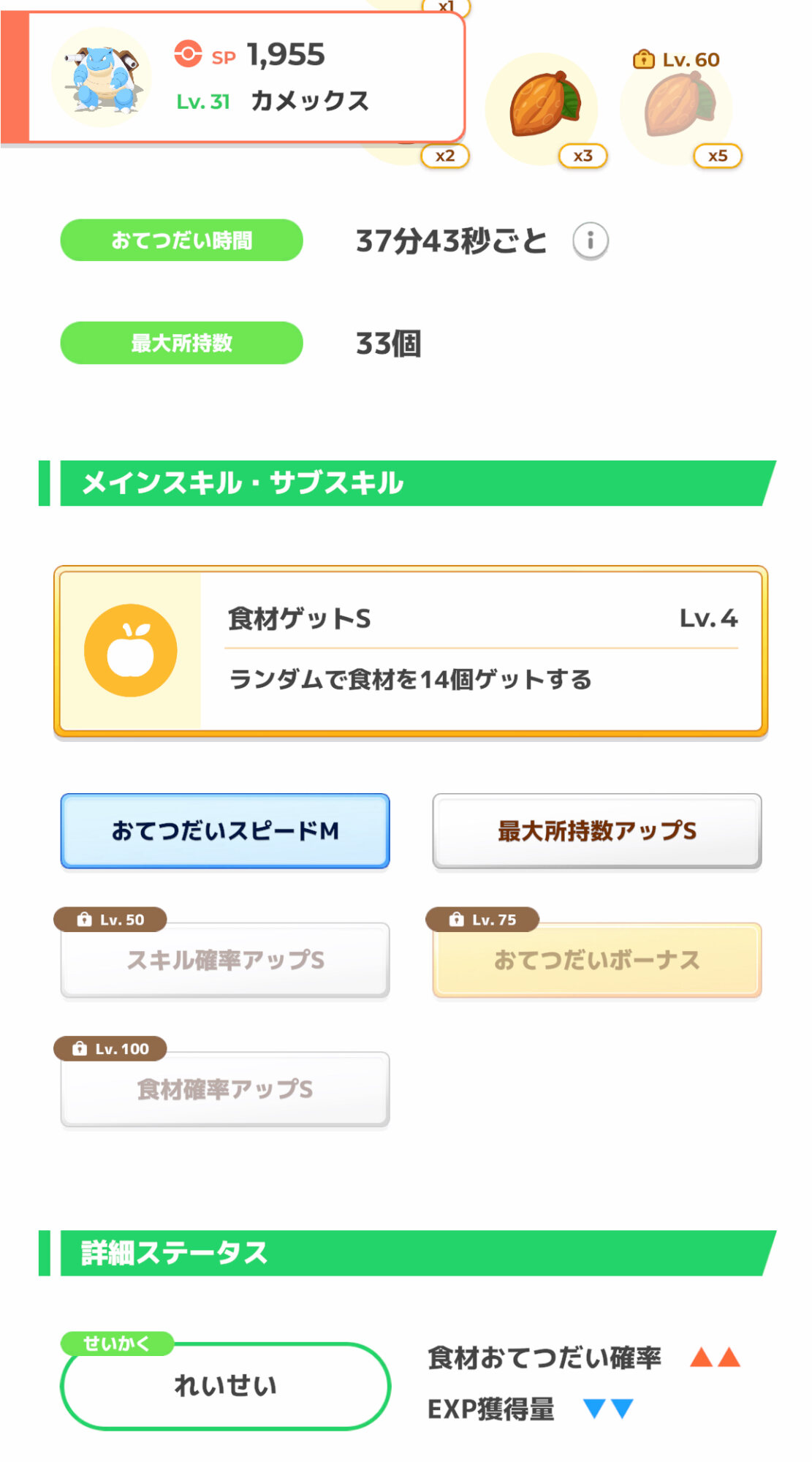Select the 最大所持数アップS sub skill
Screen dimensions: 812x1462
coord(597,831)
